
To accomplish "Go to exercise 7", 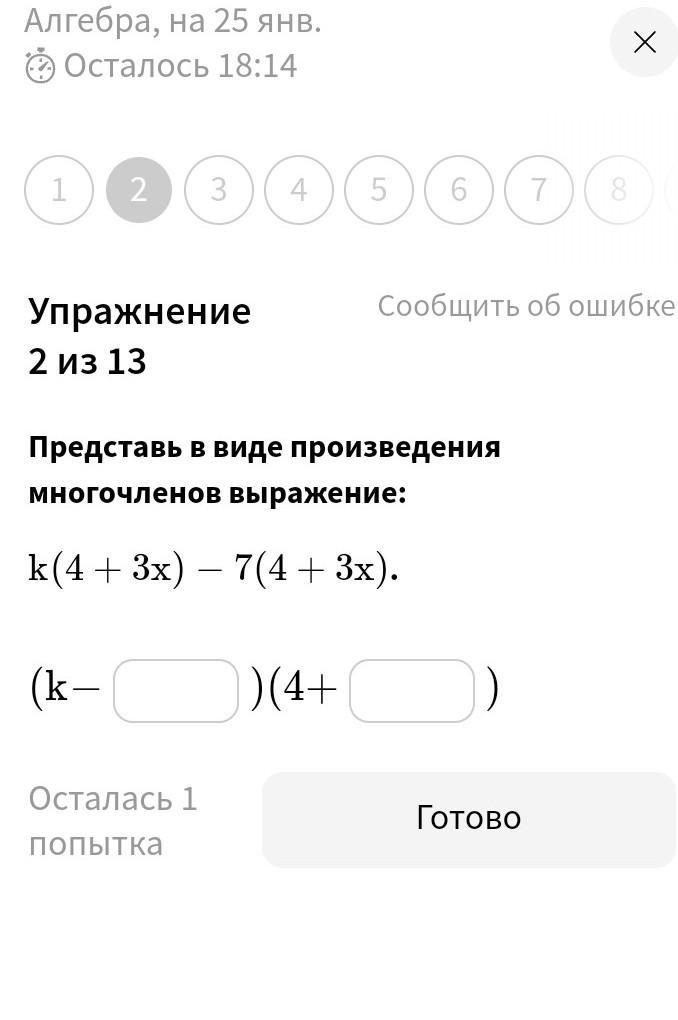I will (x=539, y=190).
